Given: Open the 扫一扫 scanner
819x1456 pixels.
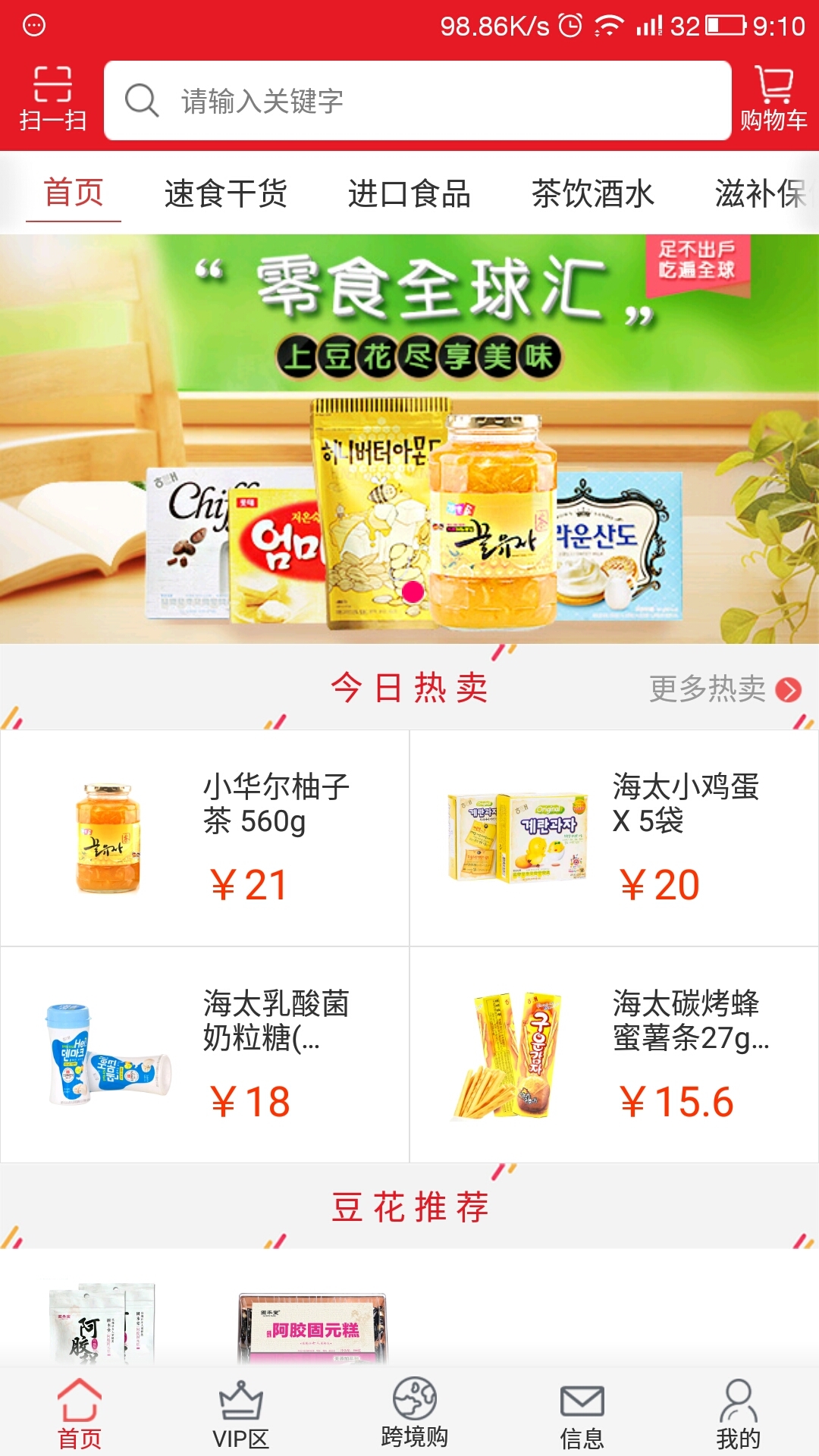Looking at the screenshot, I should click(52, 99).
